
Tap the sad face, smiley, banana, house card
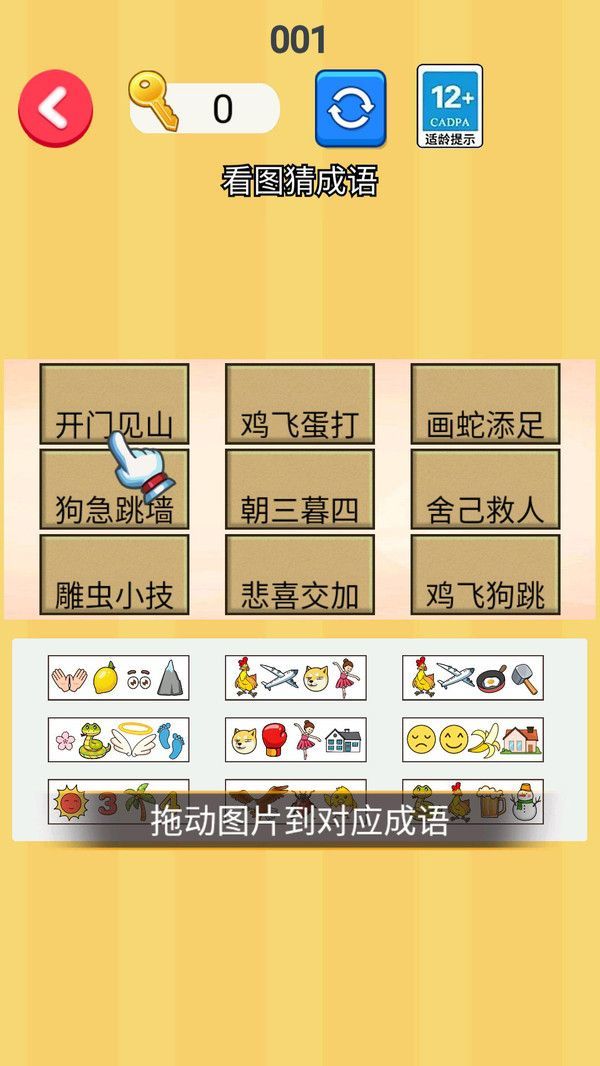473,740
